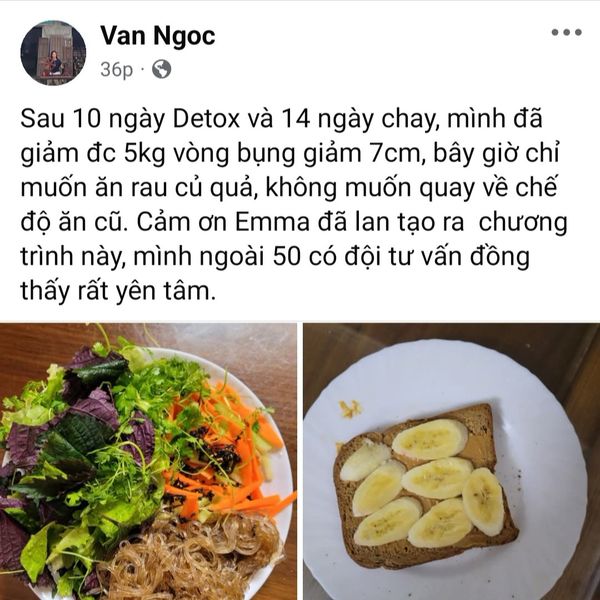Open Van Ngoc's profile name link
The image size is (600, 600).
coord(157,37)
